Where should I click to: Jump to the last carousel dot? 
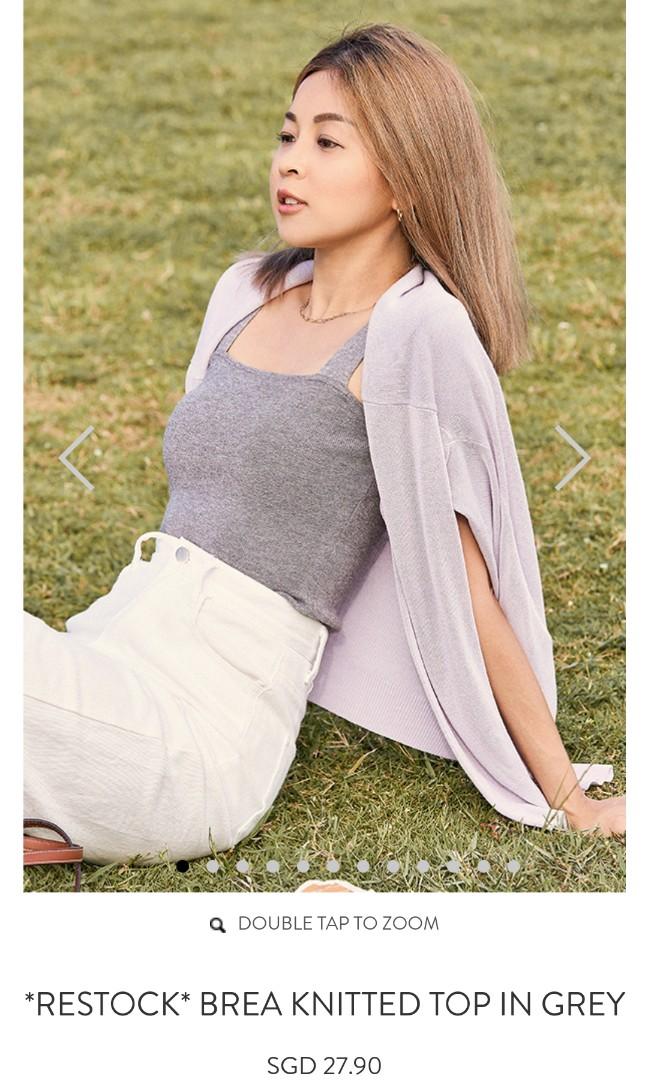513,866
